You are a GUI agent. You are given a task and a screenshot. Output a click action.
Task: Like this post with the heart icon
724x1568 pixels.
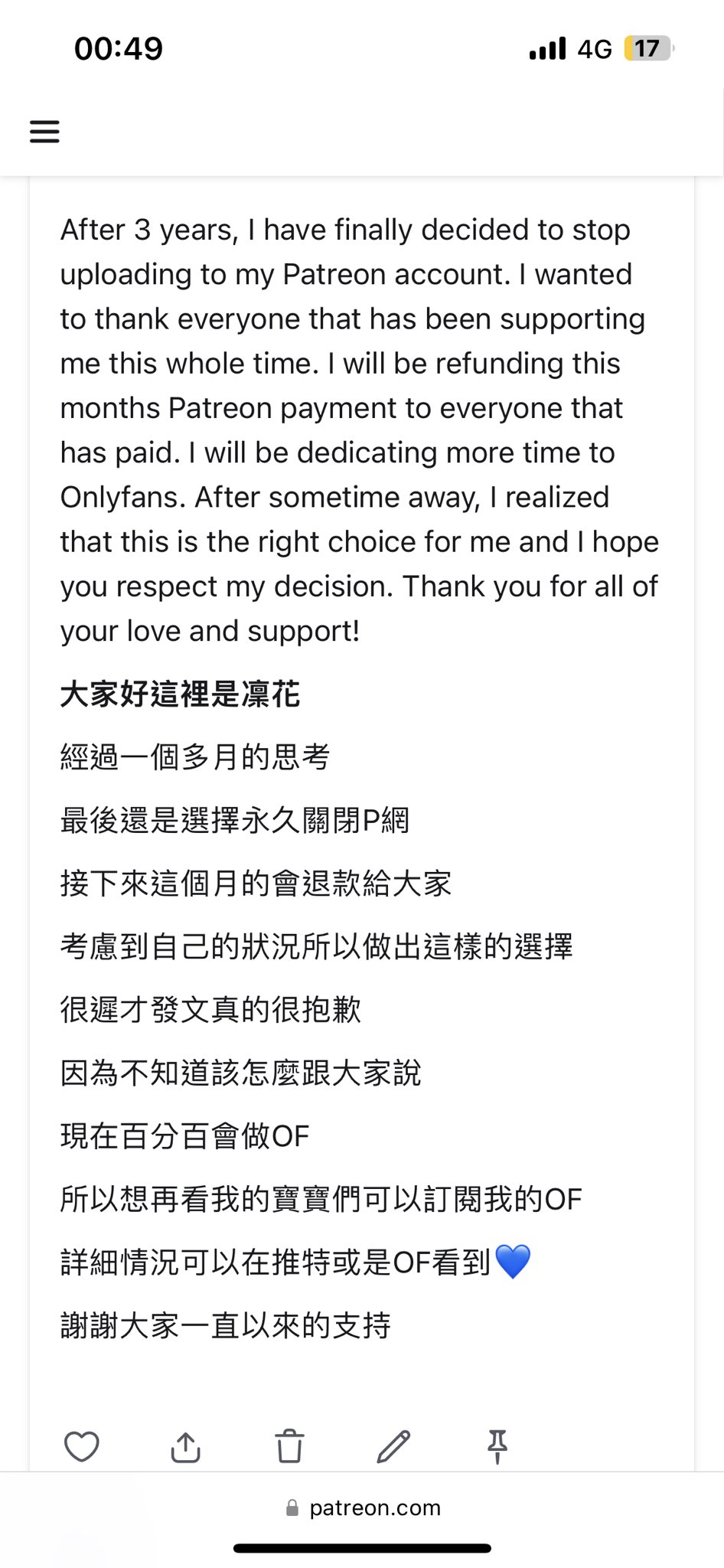point(82,1446)
